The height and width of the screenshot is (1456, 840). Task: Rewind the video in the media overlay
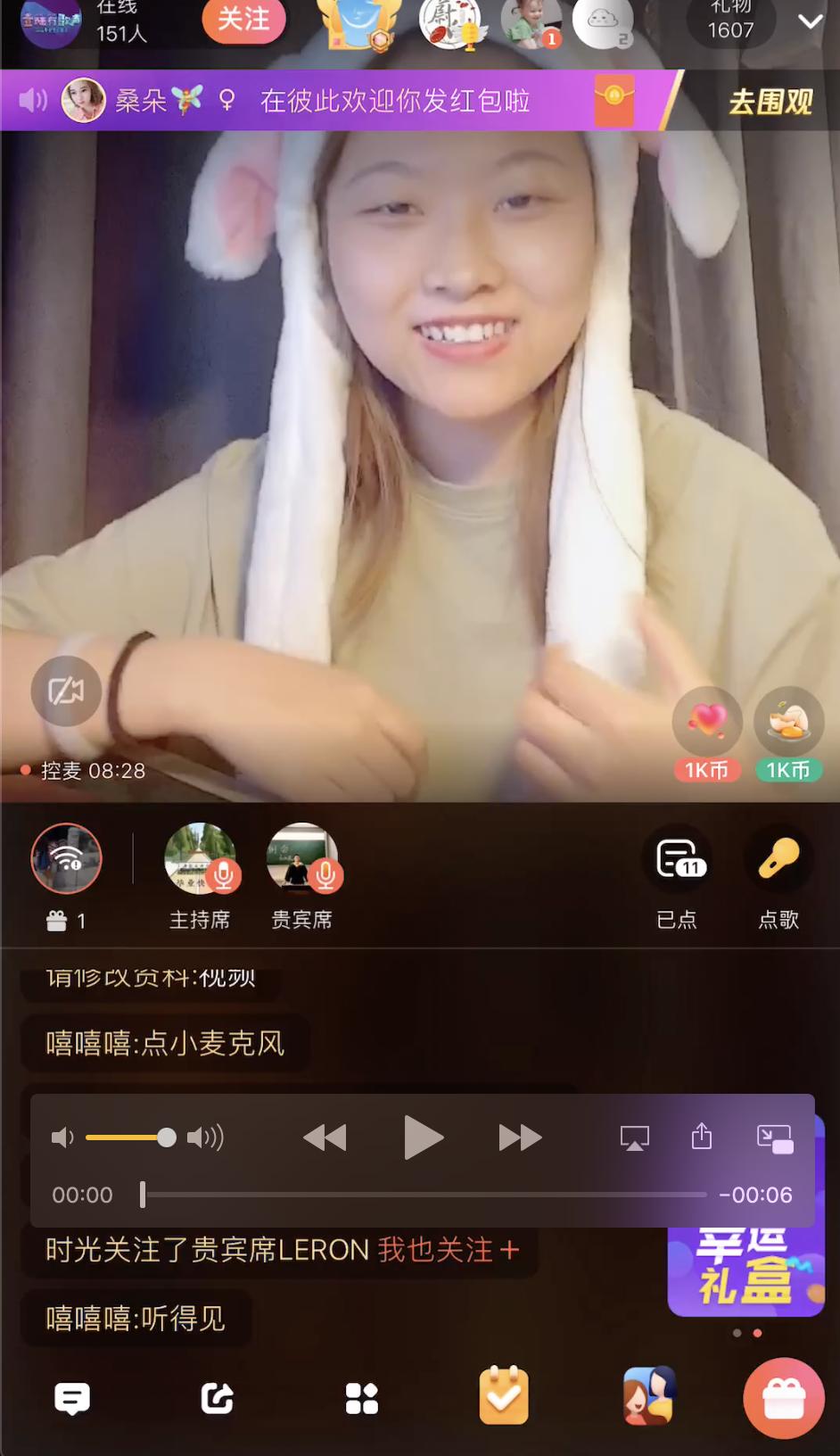pos(325,1137)
